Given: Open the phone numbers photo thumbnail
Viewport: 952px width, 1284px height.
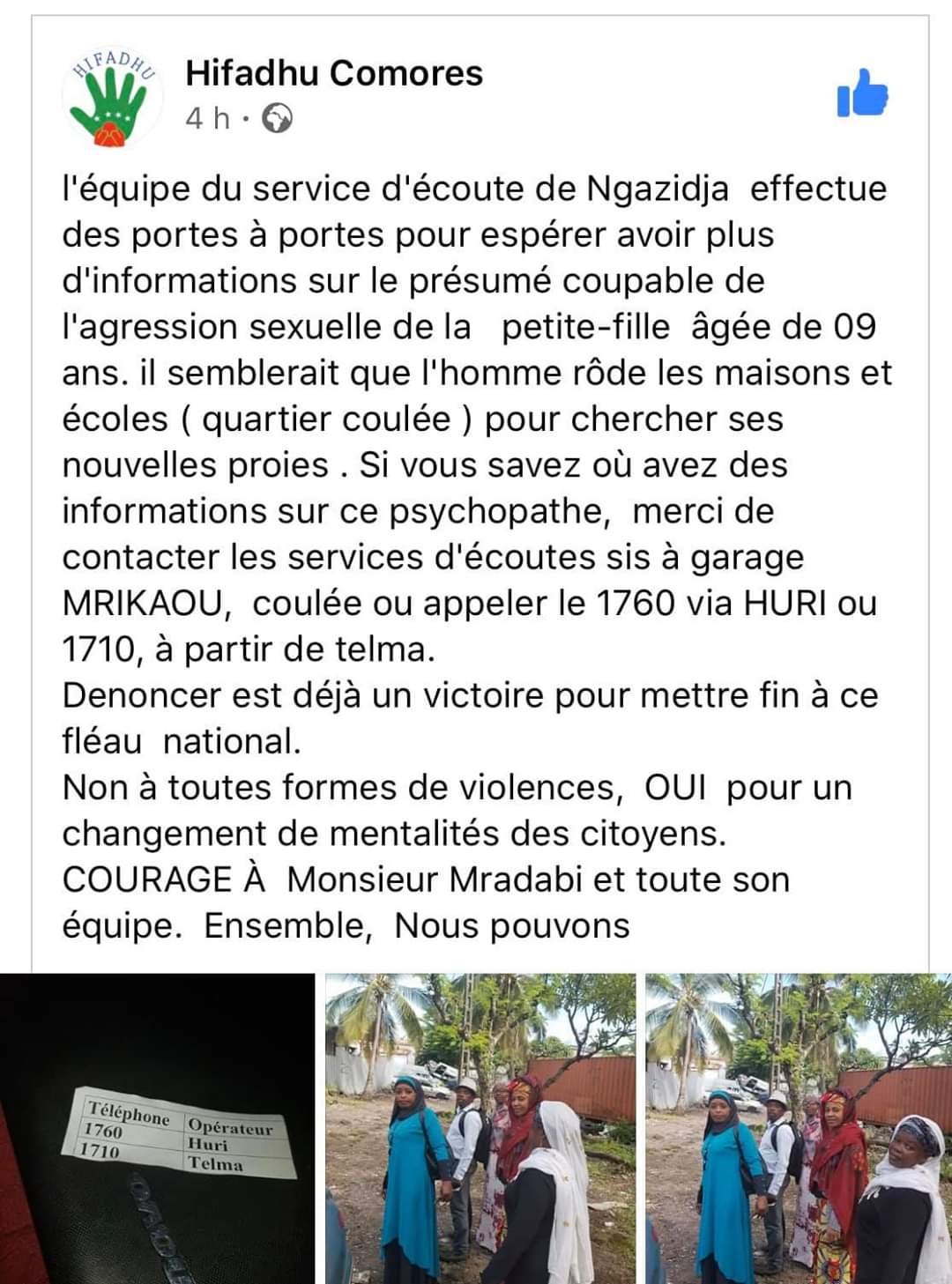Looking at the screenshot, I should (x=157, y=1128).
